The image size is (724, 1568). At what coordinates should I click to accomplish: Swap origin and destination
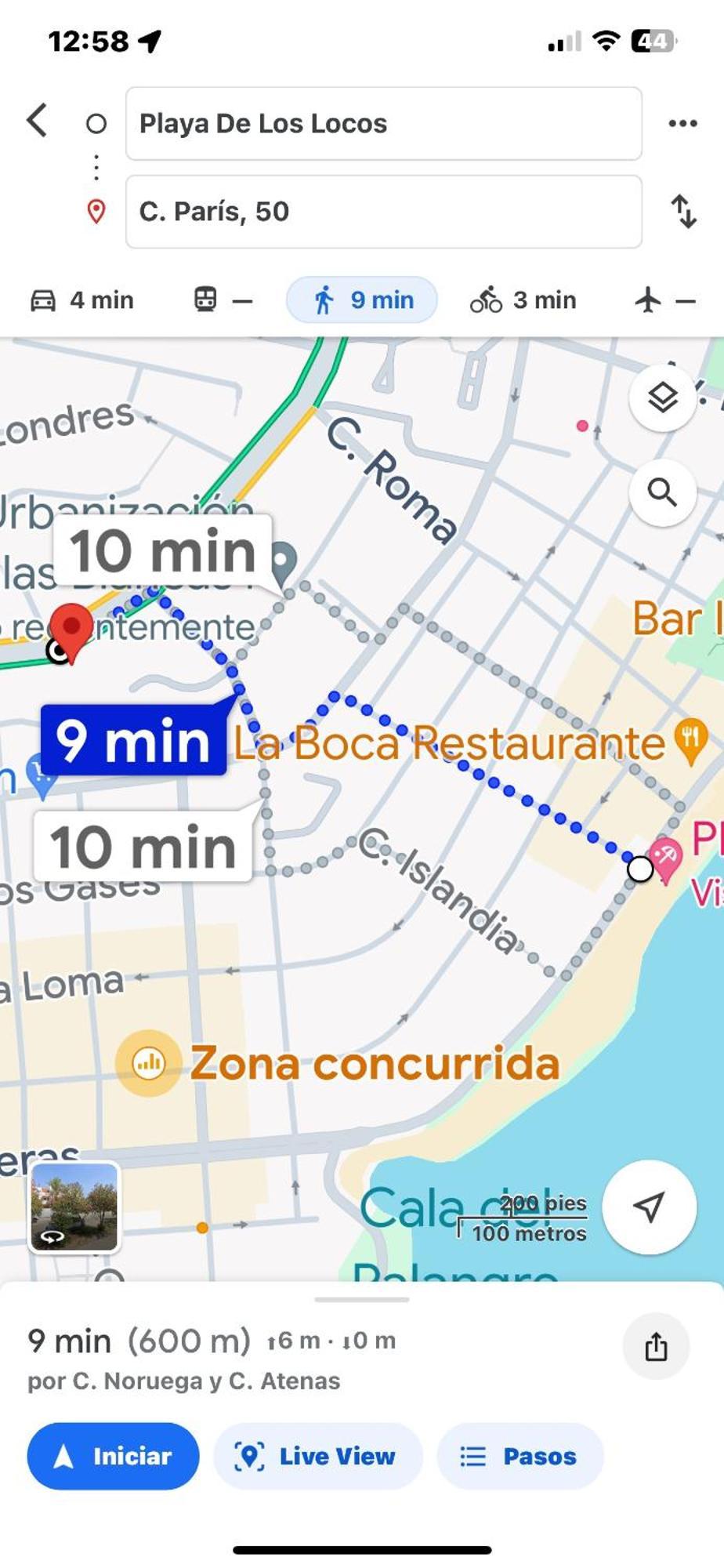click(683, 212)
